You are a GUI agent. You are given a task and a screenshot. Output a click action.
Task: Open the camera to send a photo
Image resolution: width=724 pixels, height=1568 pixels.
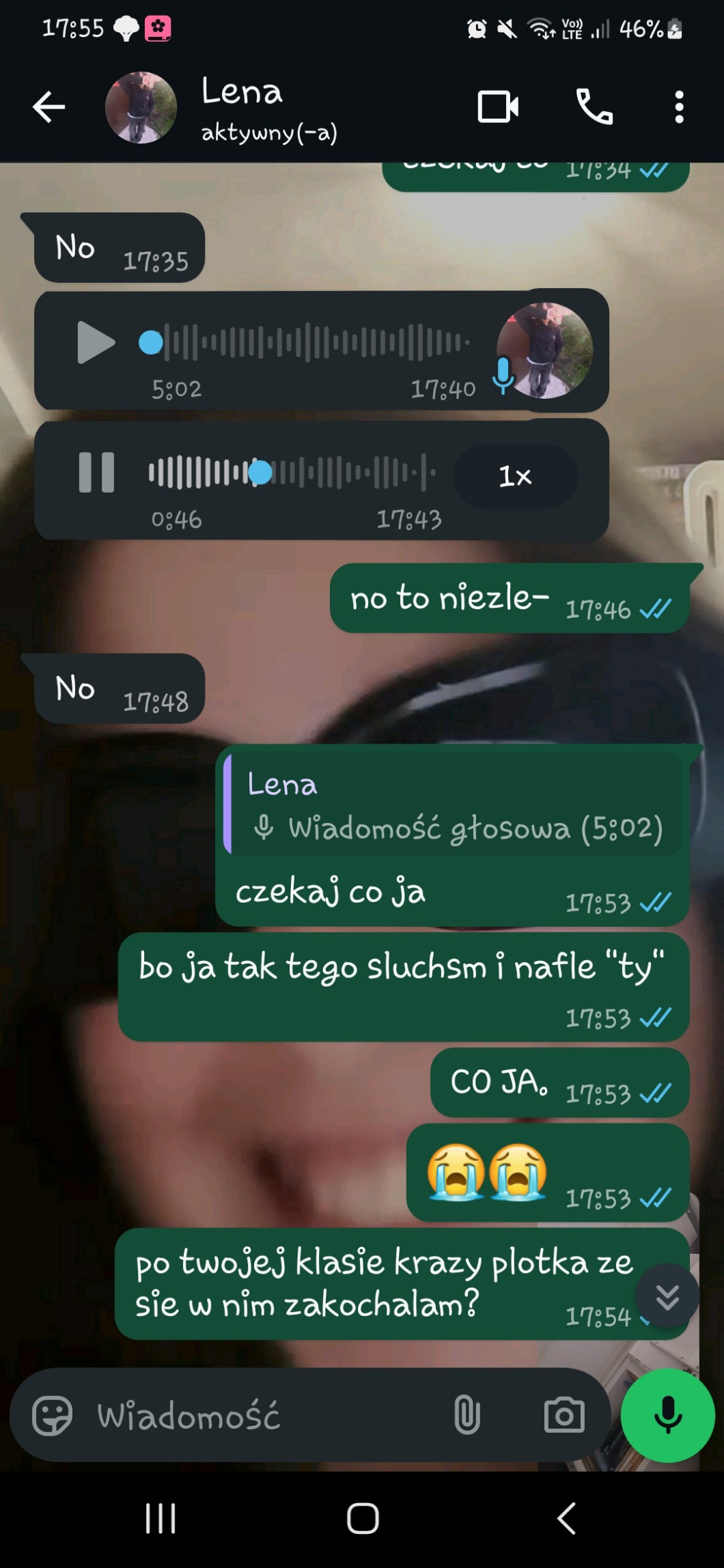click(x=564, y=1416)
